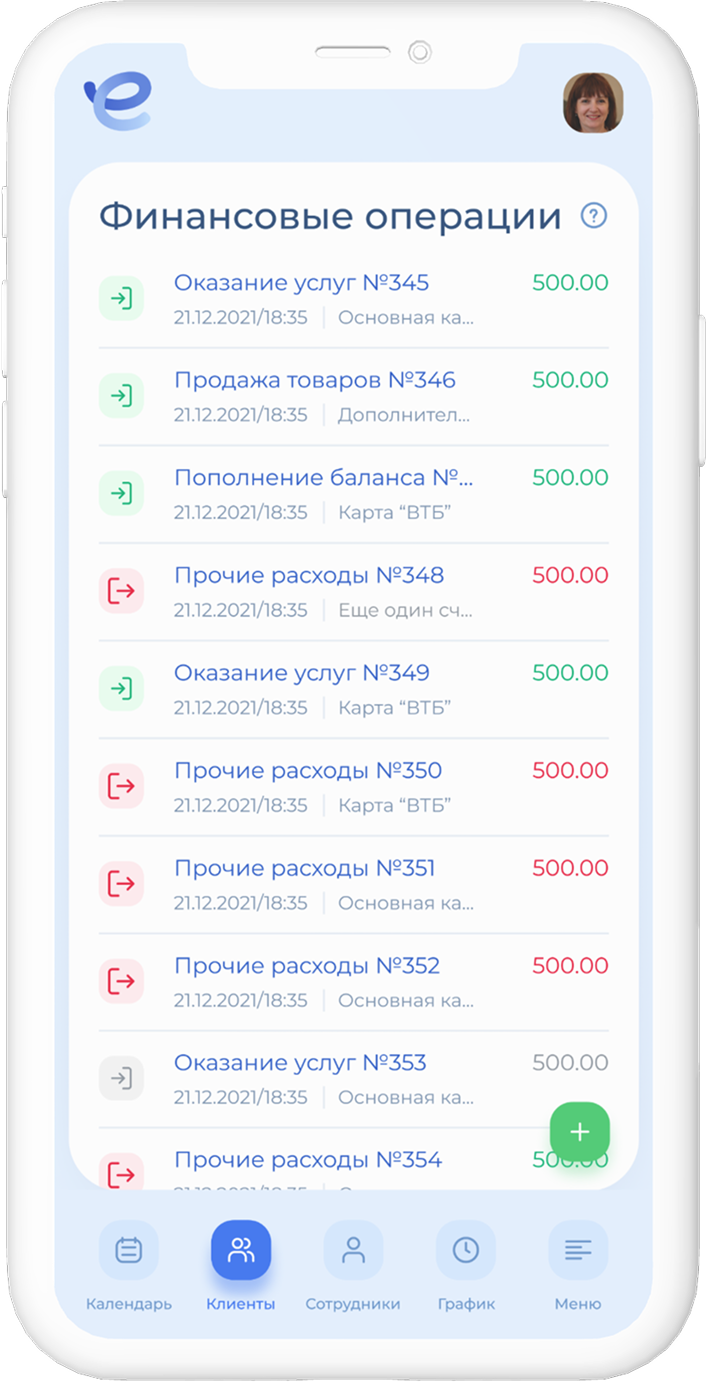Open the Меню tab
706x1384 pixels.
click(x=577, y=1250)
